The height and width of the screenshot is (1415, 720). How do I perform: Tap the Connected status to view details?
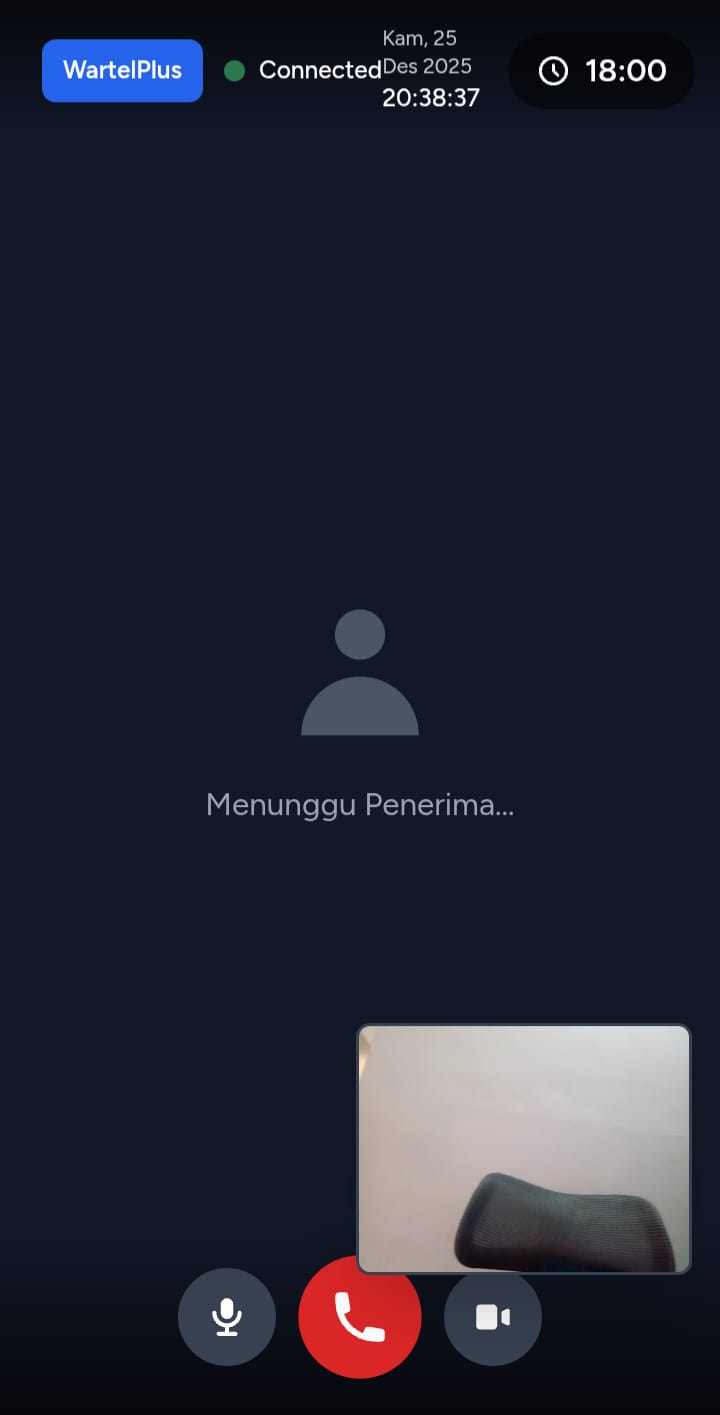(317, 70)
